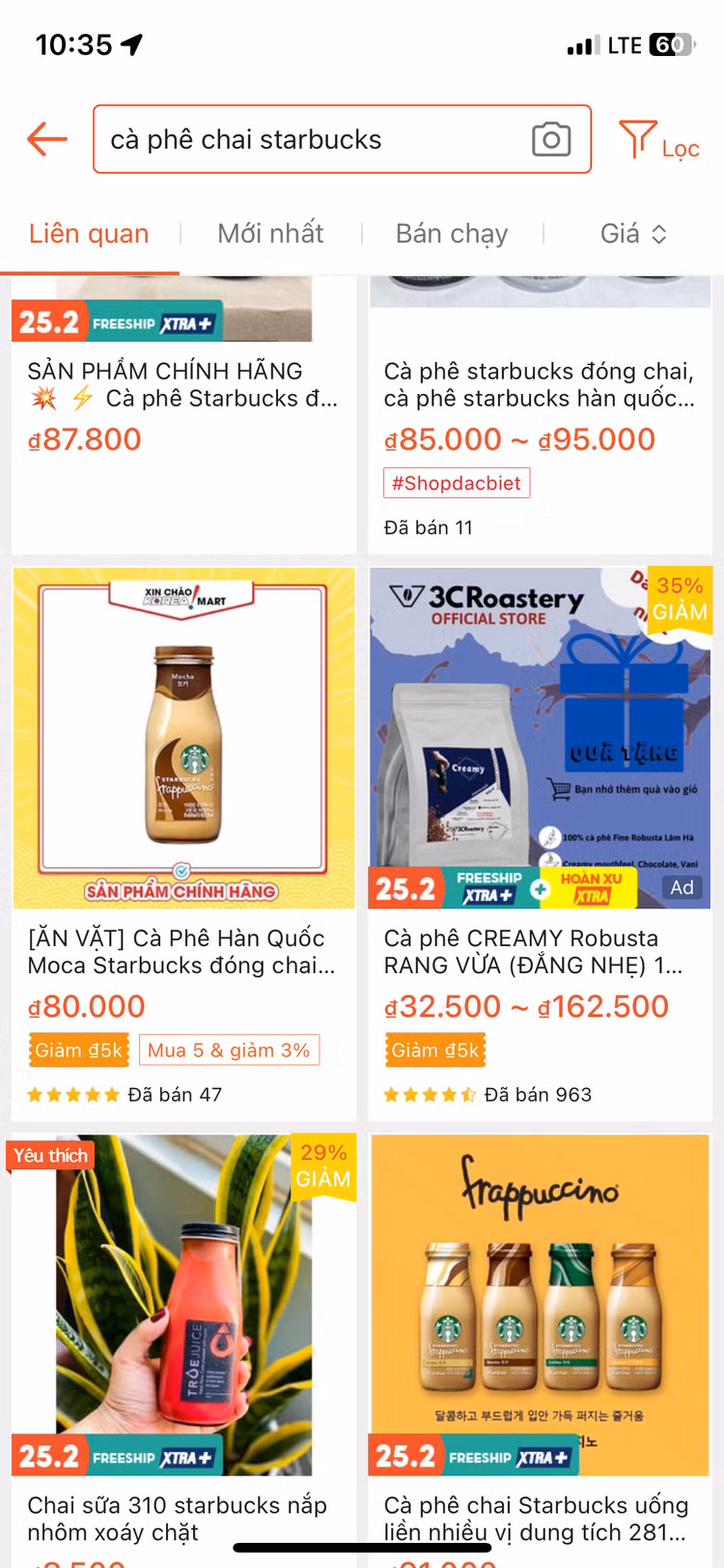Open the search input field to edit query
The height and width of the screenshot is (1568, 724).
coord(290,139)
